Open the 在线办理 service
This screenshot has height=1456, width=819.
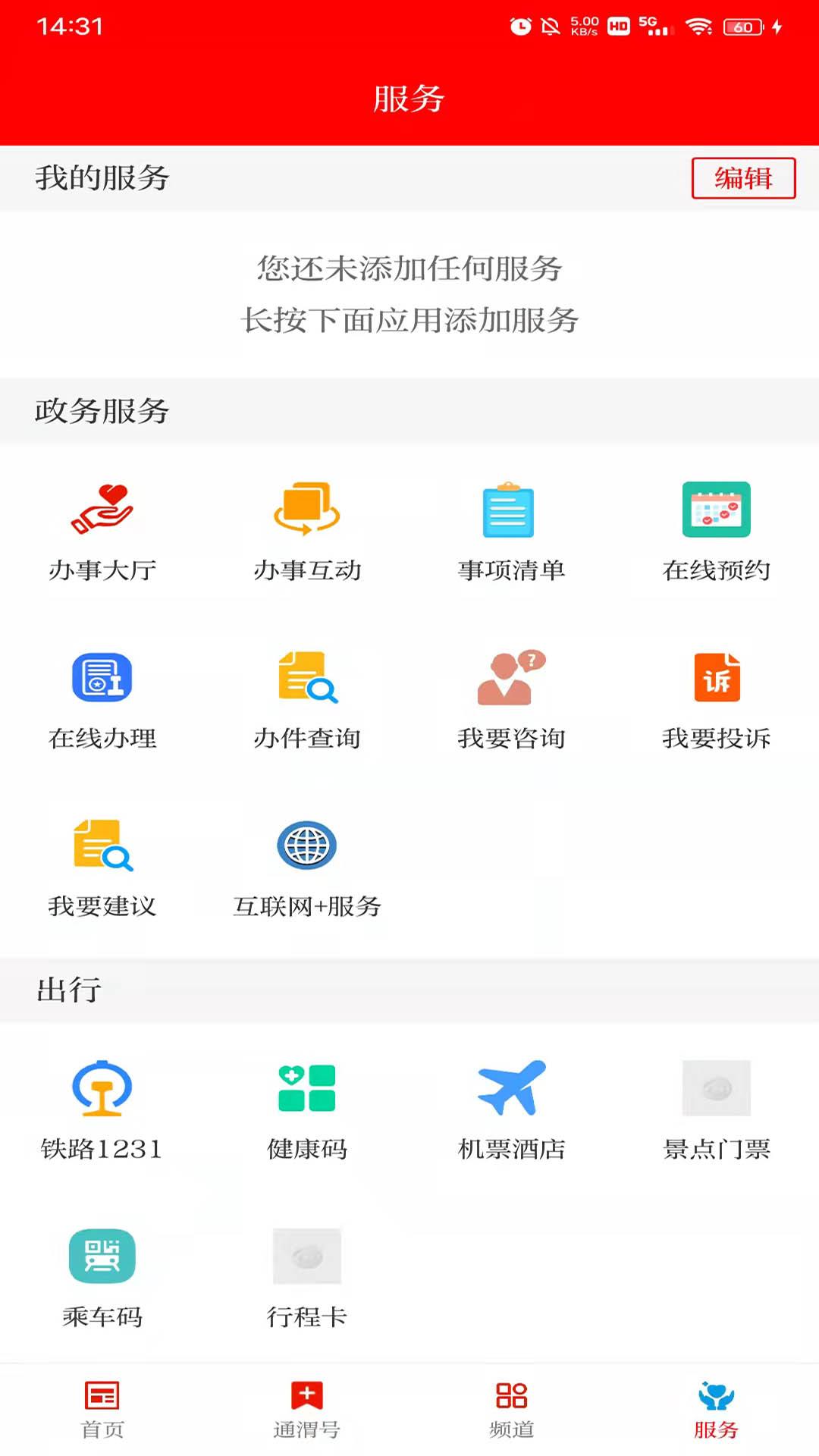point(102,698)
